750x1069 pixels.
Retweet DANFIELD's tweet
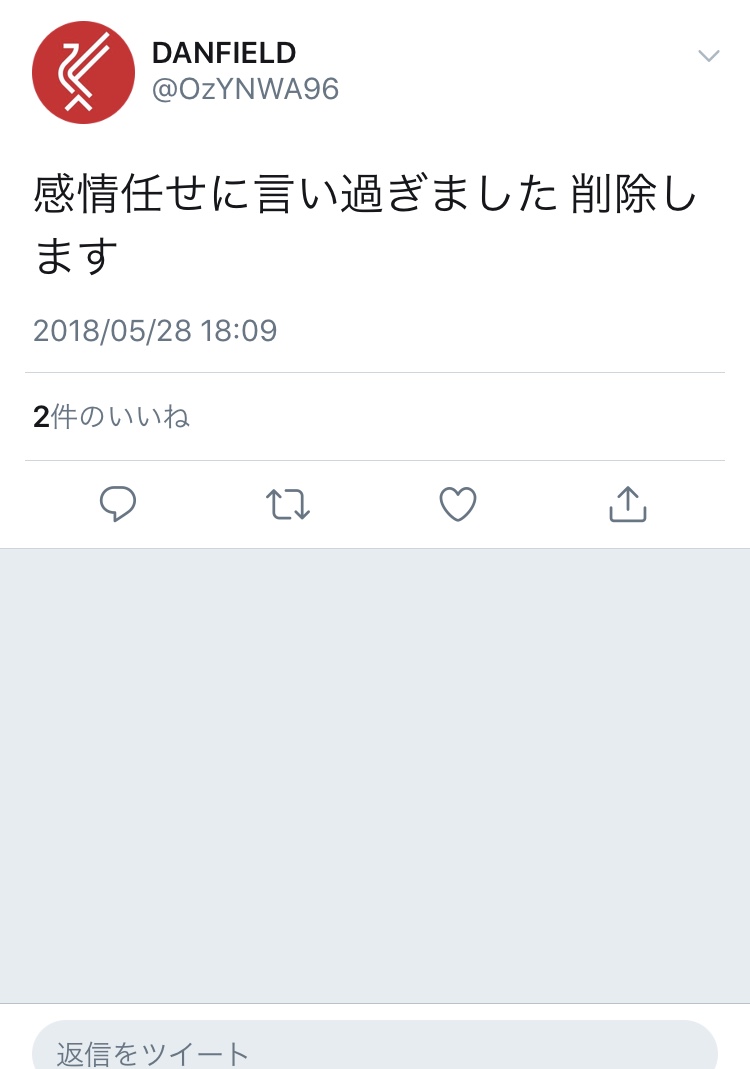point(288,504)
